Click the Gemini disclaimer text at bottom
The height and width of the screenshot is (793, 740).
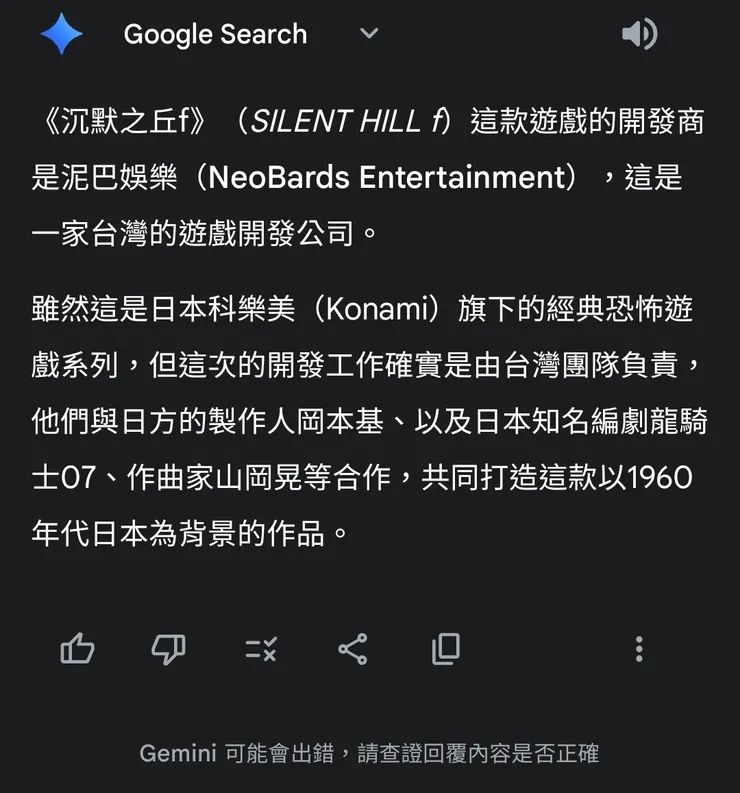point(370,753)
